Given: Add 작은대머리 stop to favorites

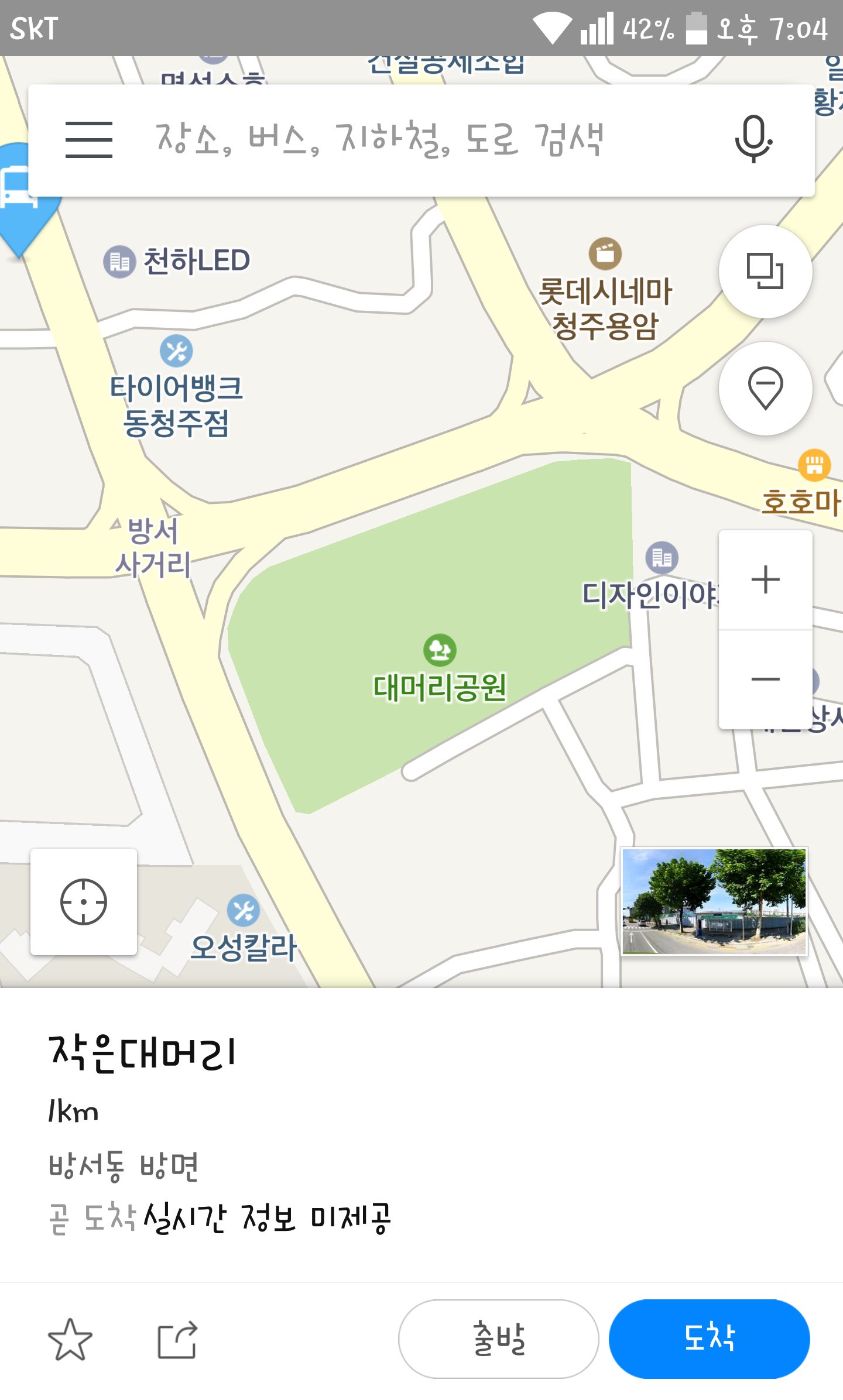Looking at the screenshot, I should click(x=70, y=1339).
